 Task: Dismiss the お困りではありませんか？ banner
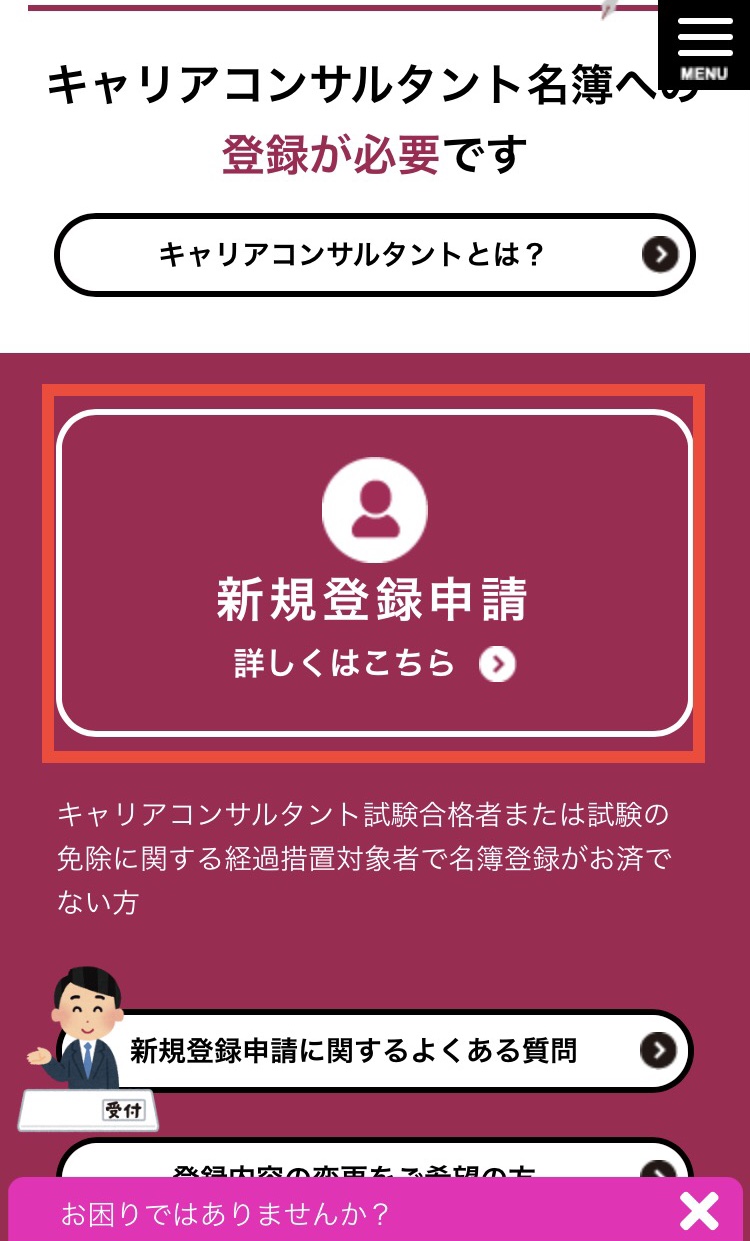click(x=699, y=1212)
